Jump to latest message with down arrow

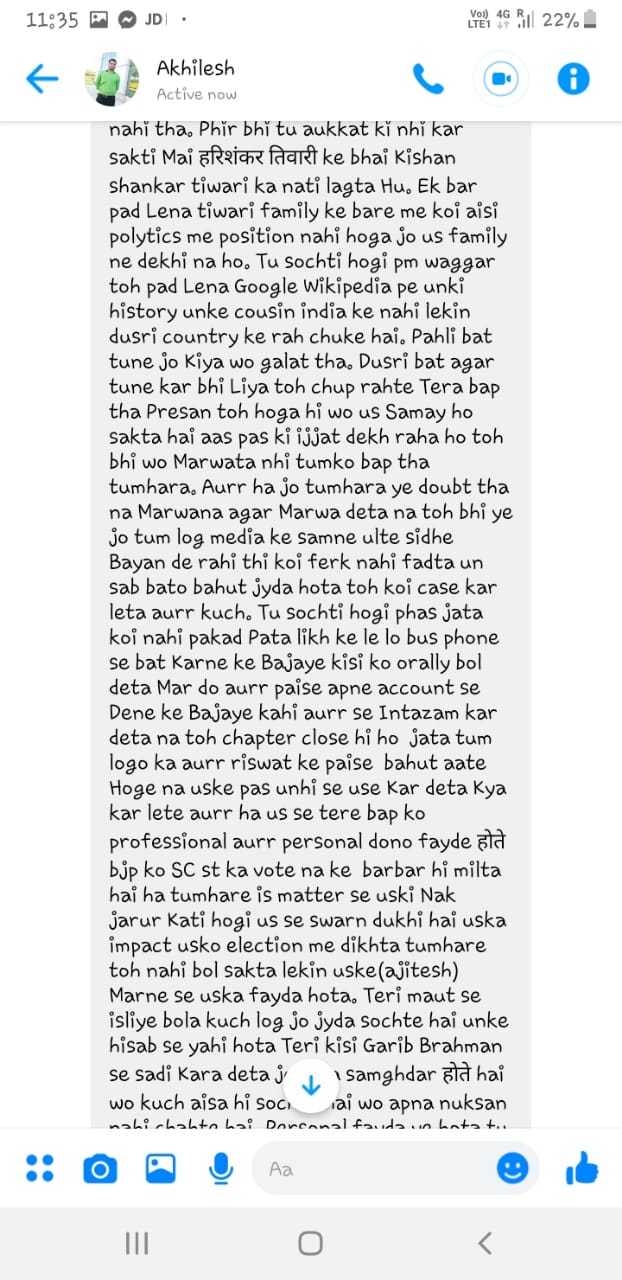point(311,1085)
